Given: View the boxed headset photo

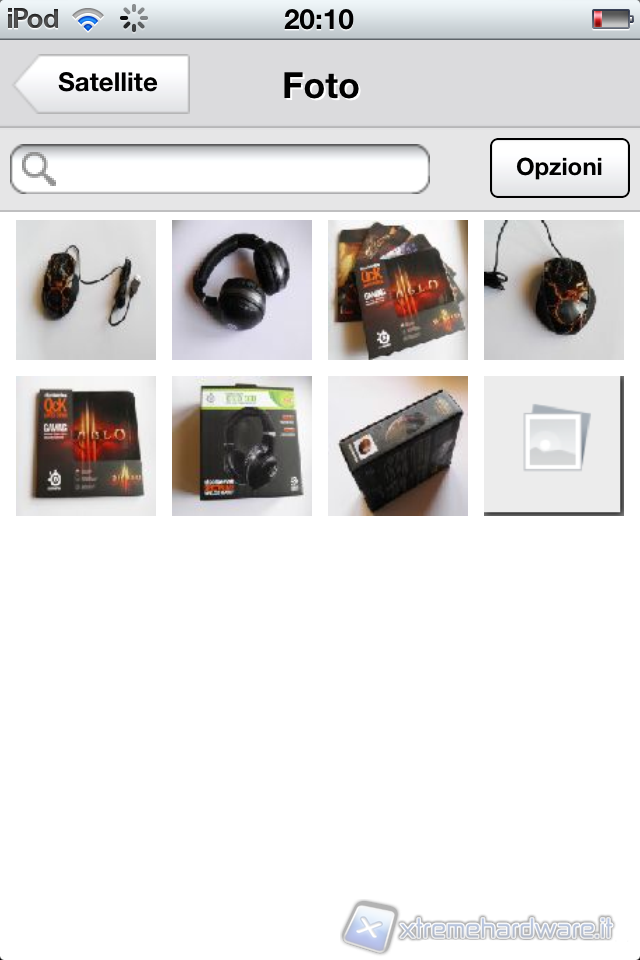Looking at the screenshot, I should coord(242,446).
